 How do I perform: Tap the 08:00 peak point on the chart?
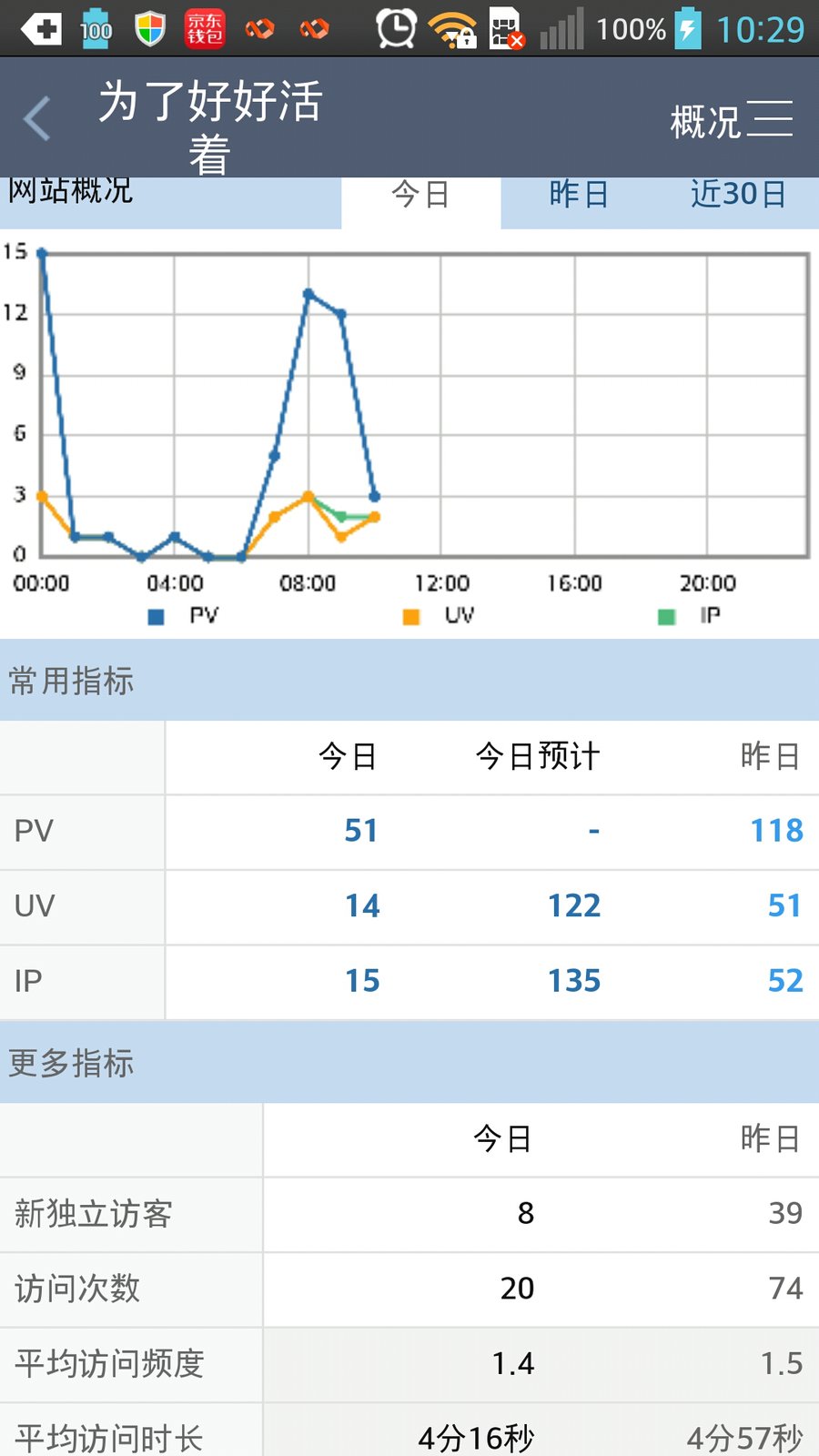pyautogui.click(x=307, y=292)
